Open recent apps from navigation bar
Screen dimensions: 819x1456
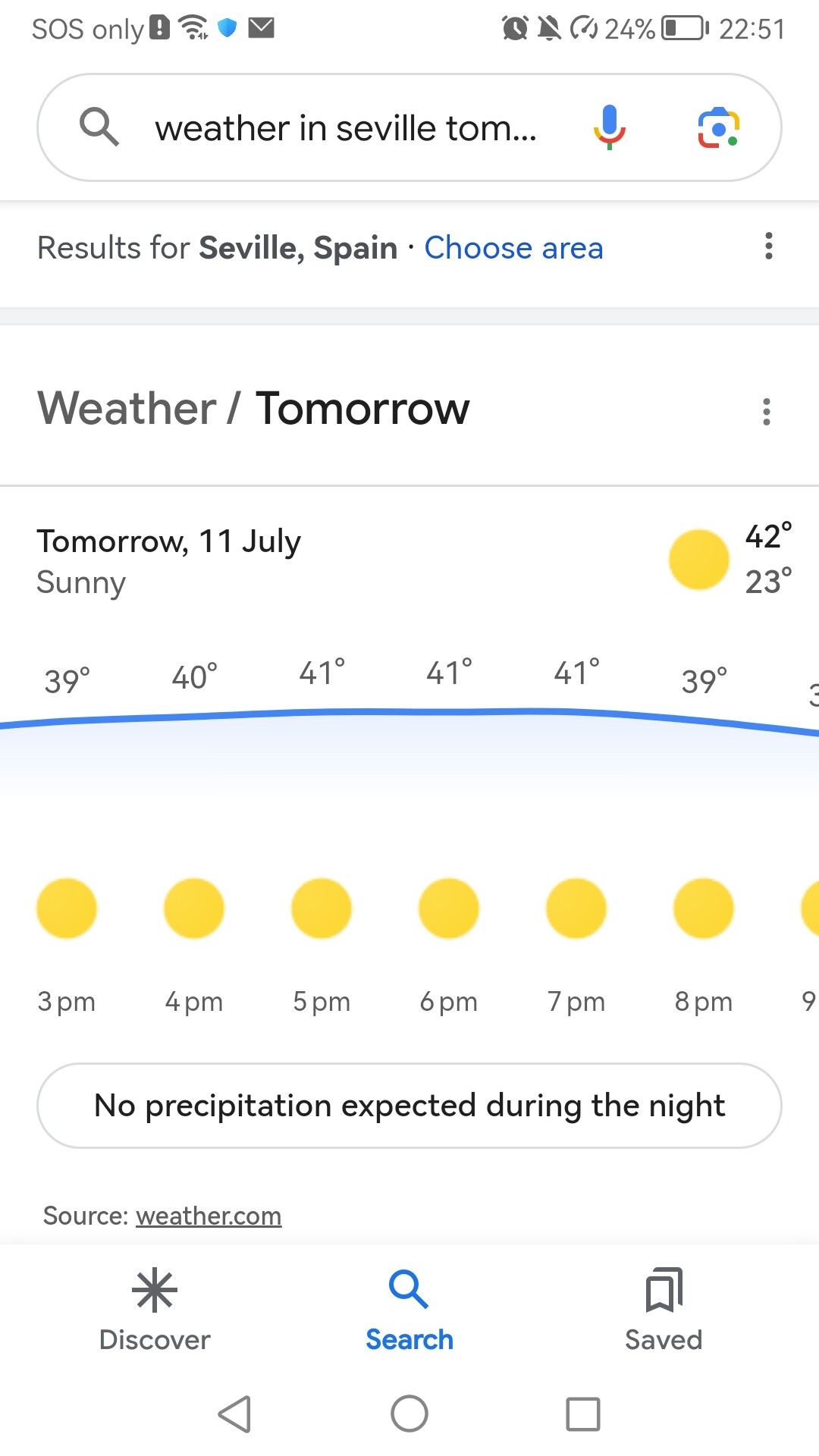[x=583, y=1414]
